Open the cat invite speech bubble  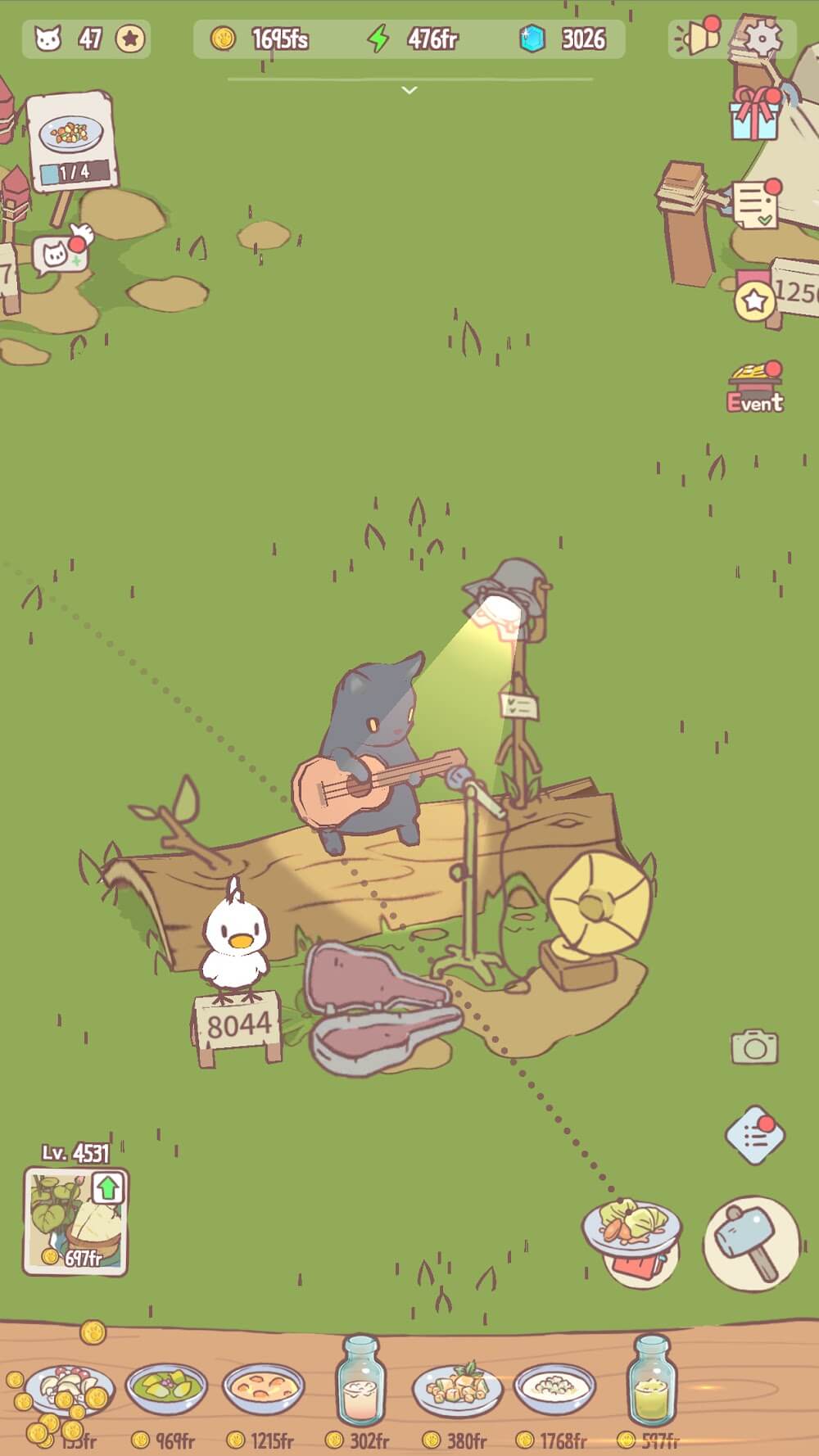(x=59, y=255)
